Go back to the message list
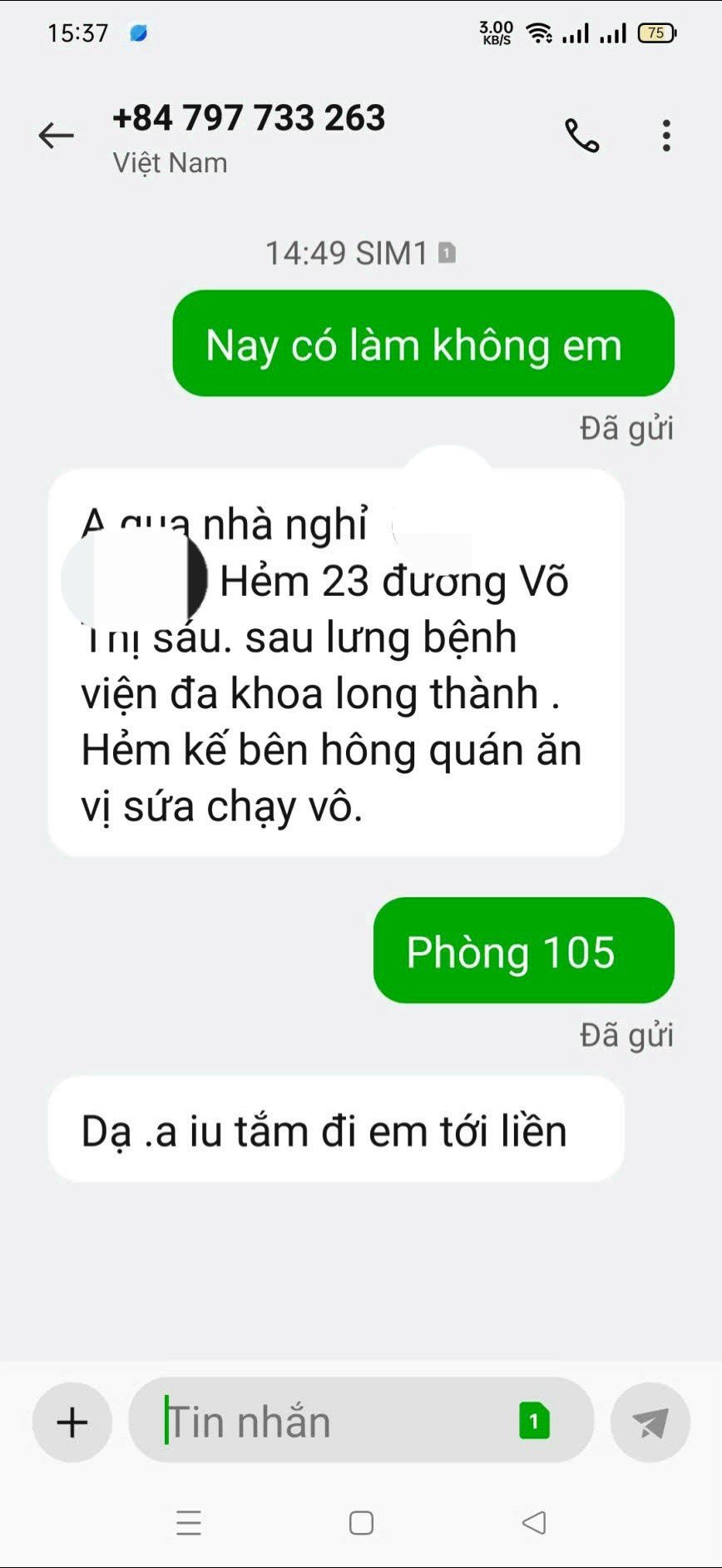722x1568 pixels. 57,135
